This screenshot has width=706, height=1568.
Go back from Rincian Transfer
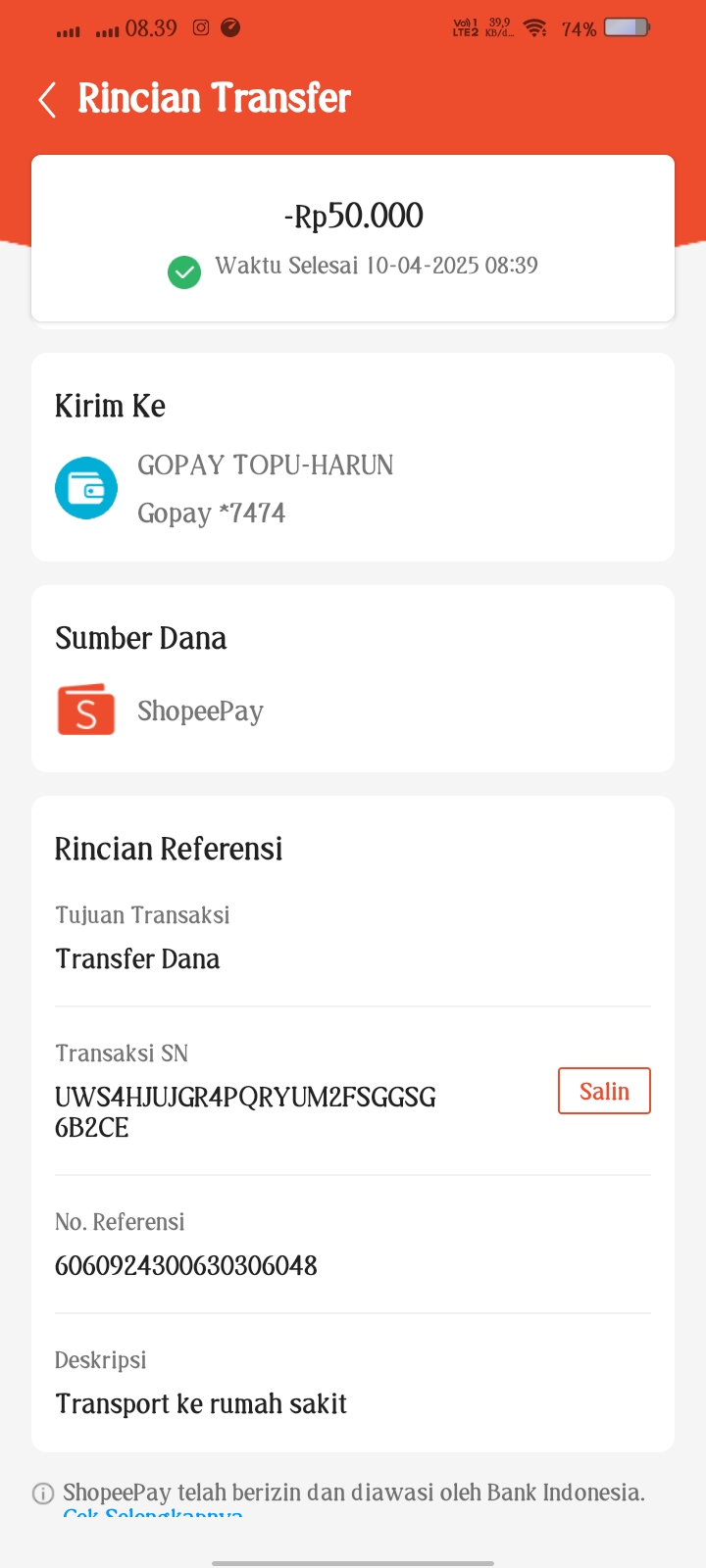click(x=46, y=99)
